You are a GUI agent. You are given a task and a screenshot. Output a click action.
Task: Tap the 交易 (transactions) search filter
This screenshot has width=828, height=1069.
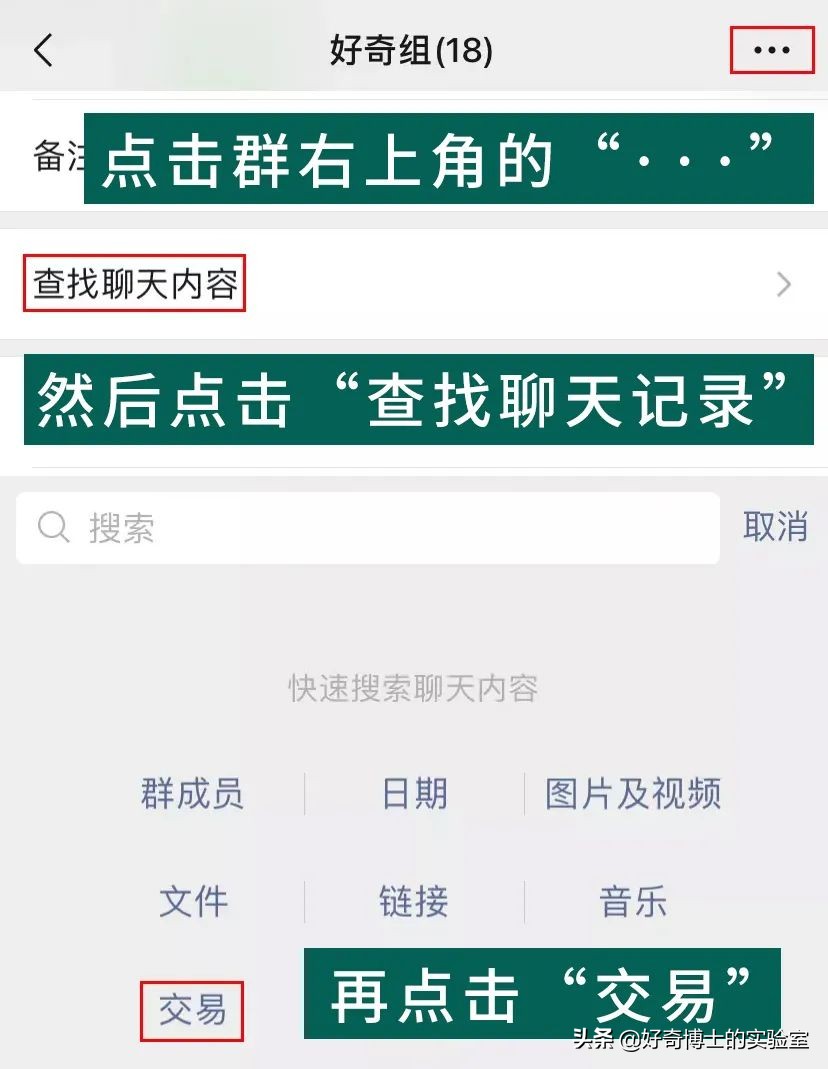194,1009
